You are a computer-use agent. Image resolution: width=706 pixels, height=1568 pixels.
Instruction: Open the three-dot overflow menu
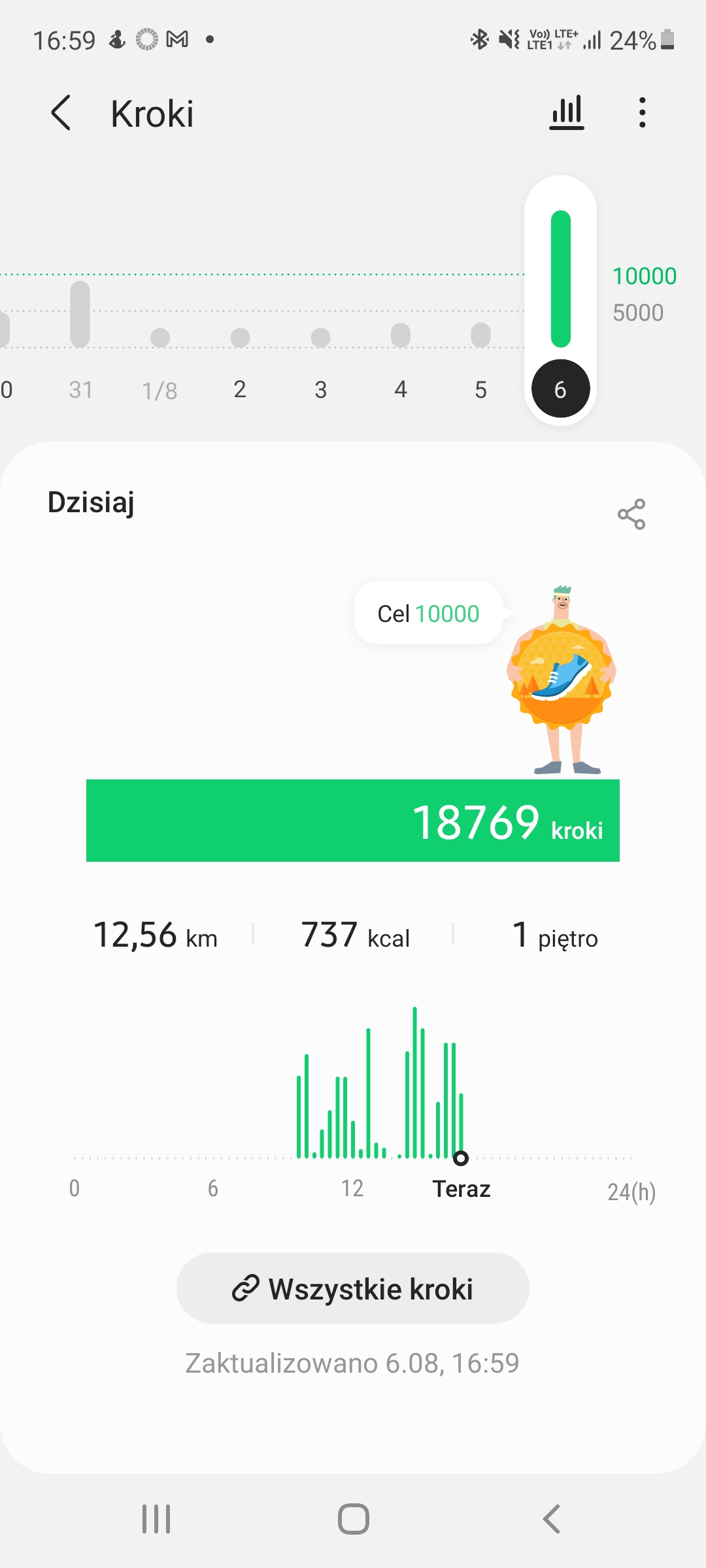point(643,113)
